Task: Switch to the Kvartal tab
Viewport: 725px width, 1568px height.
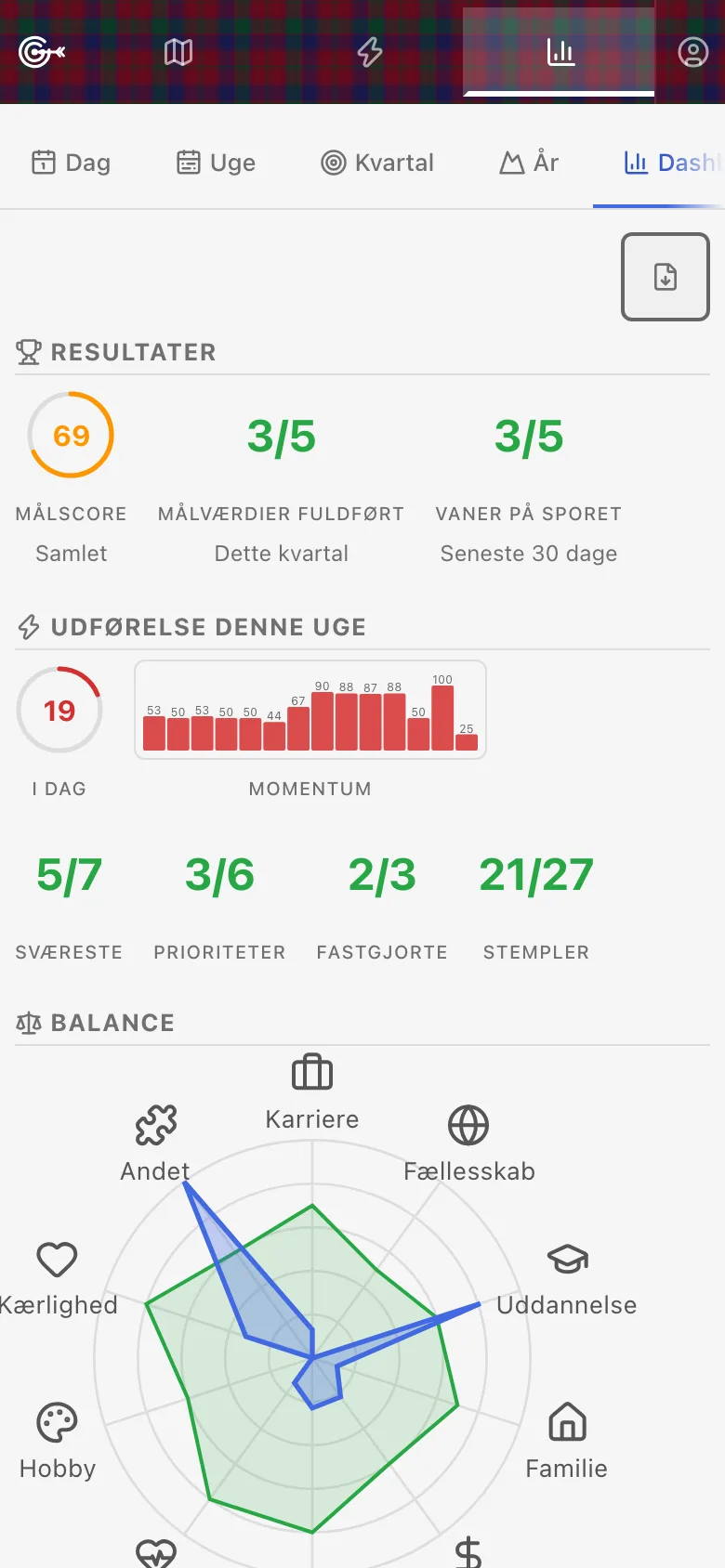Action: (x=377, y=163)
